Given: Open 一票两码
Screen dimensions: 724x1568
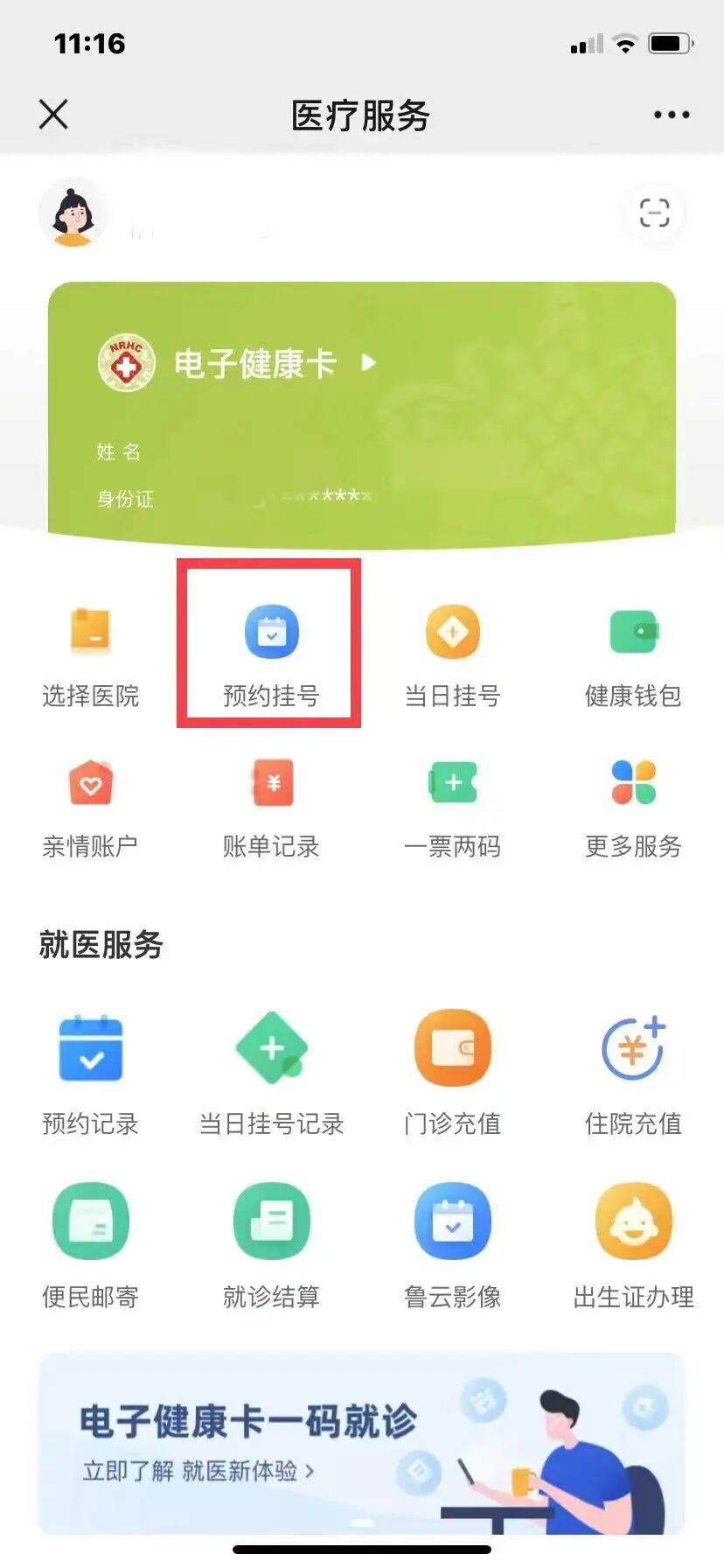Looking at the screenshot, I should pos(452,805).
